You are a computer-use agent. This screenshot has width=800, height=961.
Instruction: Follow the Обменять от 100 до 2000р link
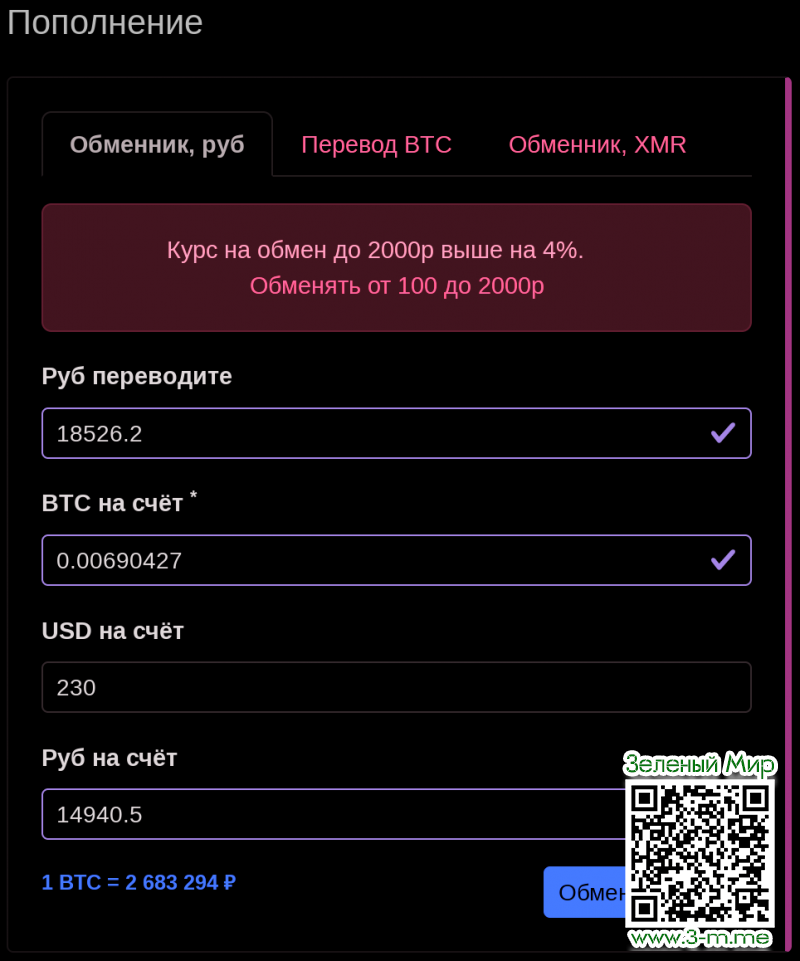pos(396,287)
